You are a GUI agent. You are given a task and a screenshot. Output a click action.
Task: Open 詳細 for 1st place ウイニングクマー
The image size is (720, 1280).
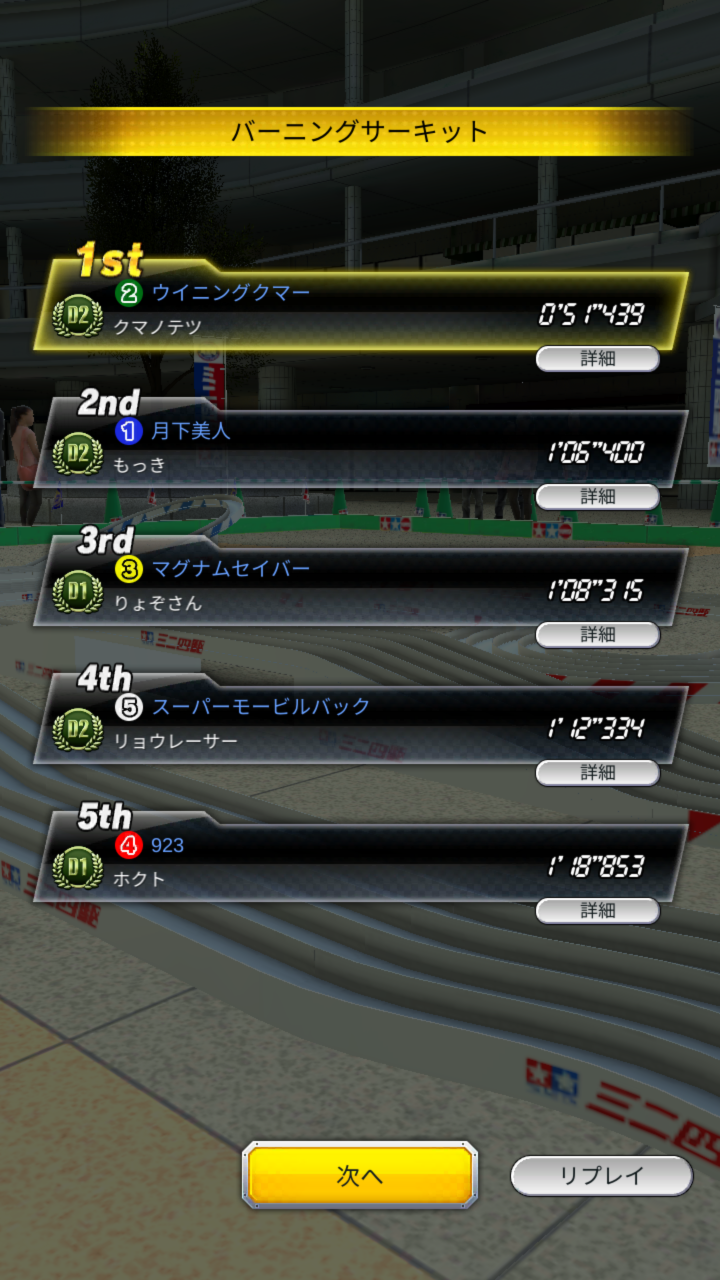(x=598, y=359)
